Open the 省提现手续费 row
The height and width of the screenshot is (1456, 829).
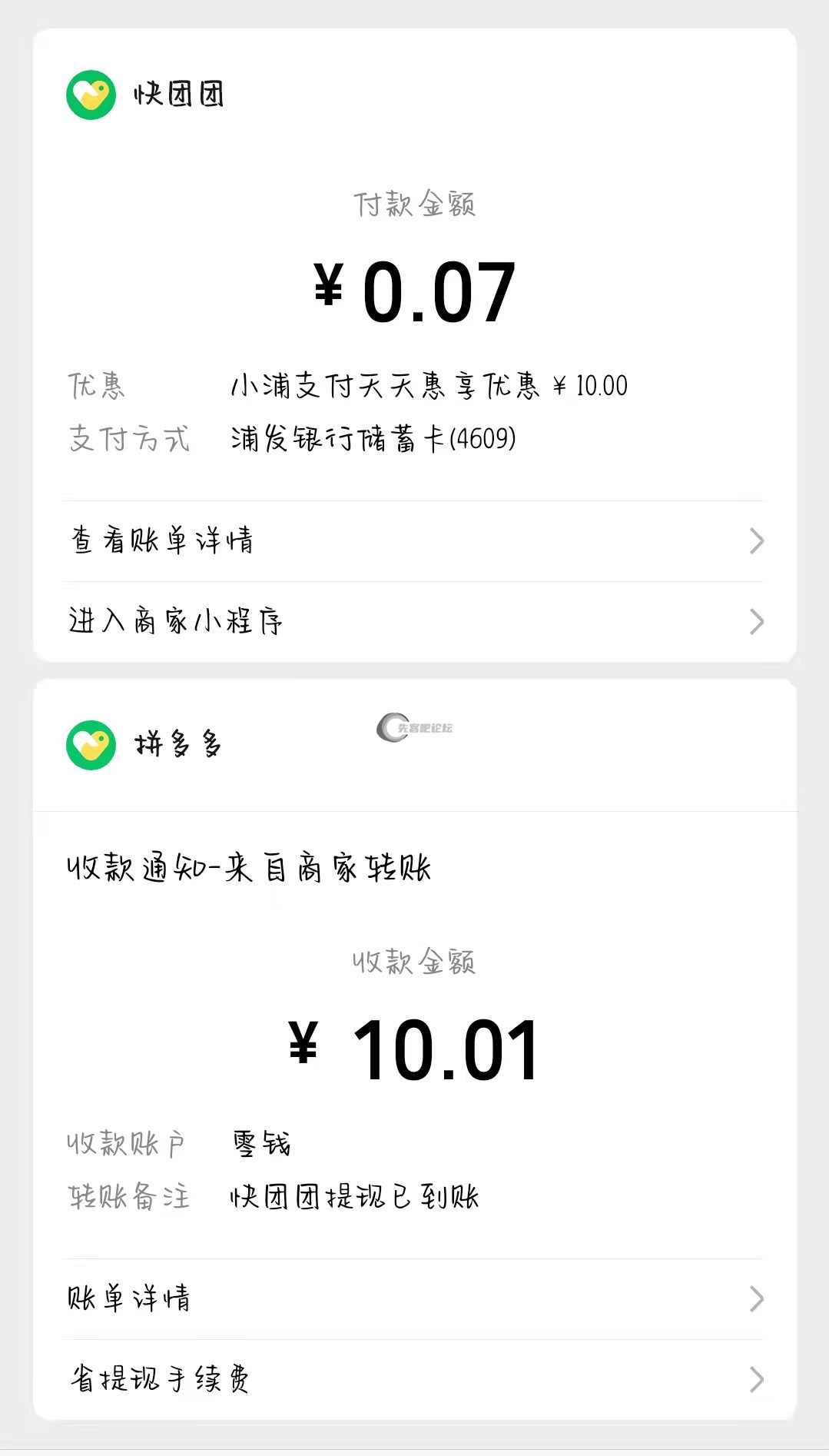click(x=414, y=1379)
